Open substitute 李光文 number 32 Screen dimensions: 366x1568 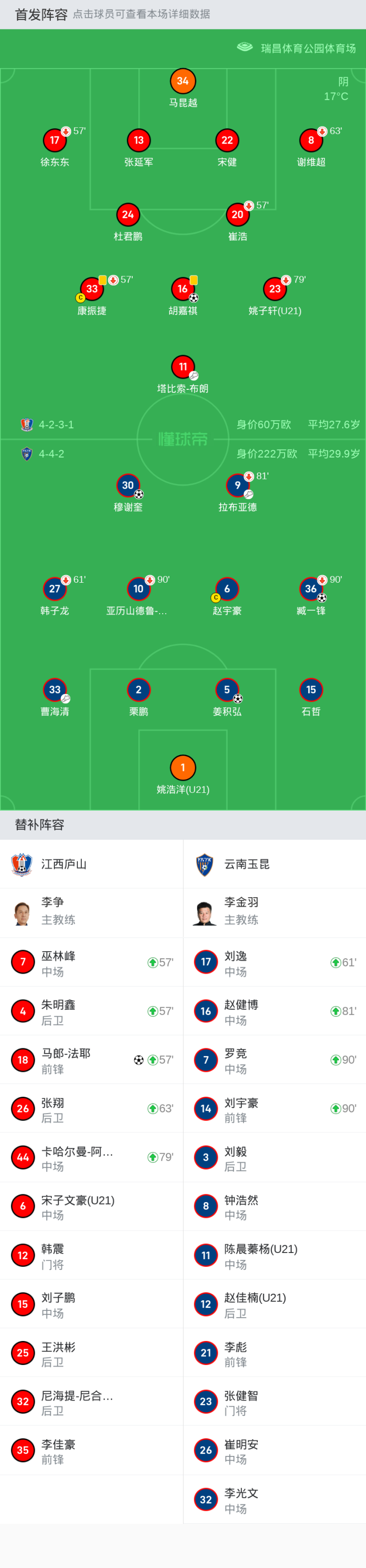click(x=273, y=1499)
